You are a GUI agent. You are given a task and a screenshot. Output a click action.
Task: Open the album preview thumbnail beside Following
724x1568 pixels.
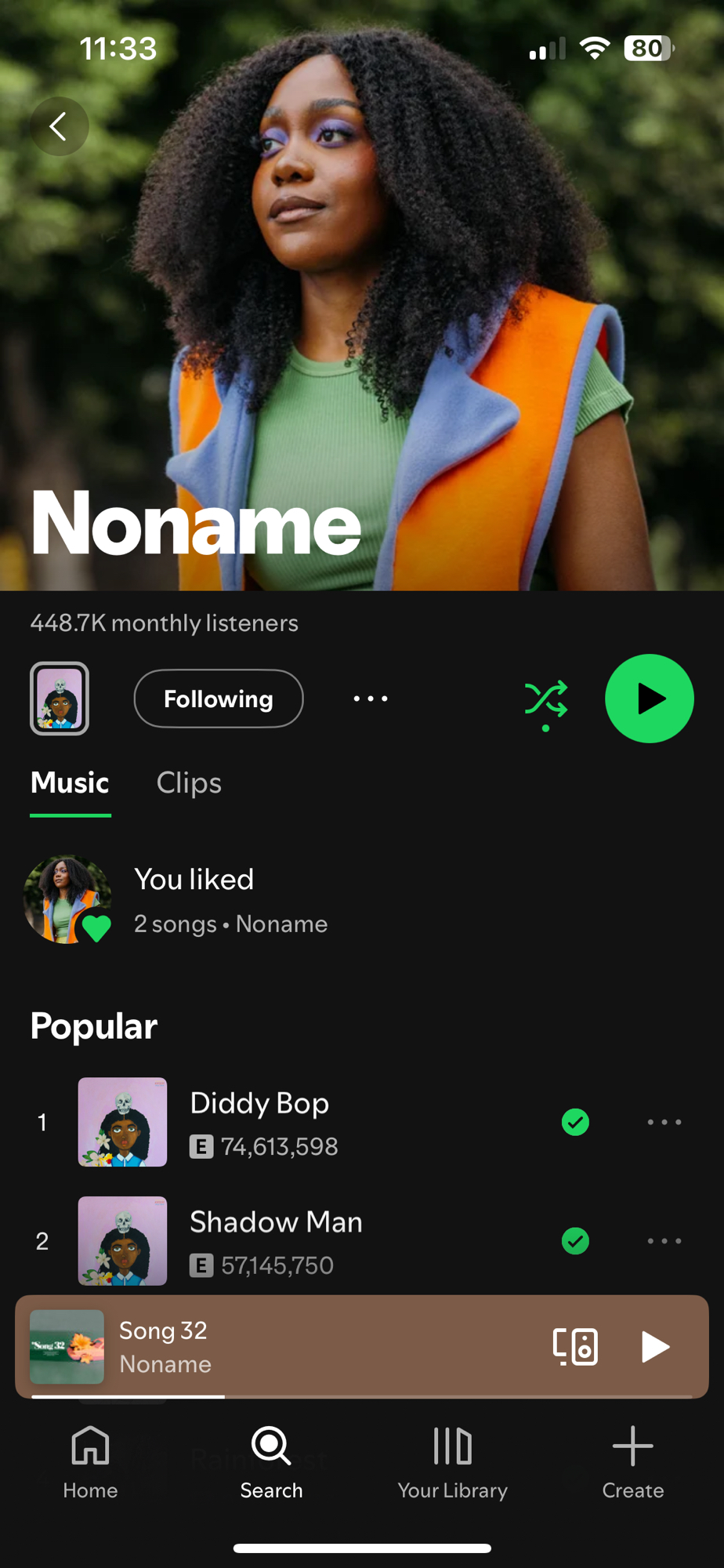[60, 699]
